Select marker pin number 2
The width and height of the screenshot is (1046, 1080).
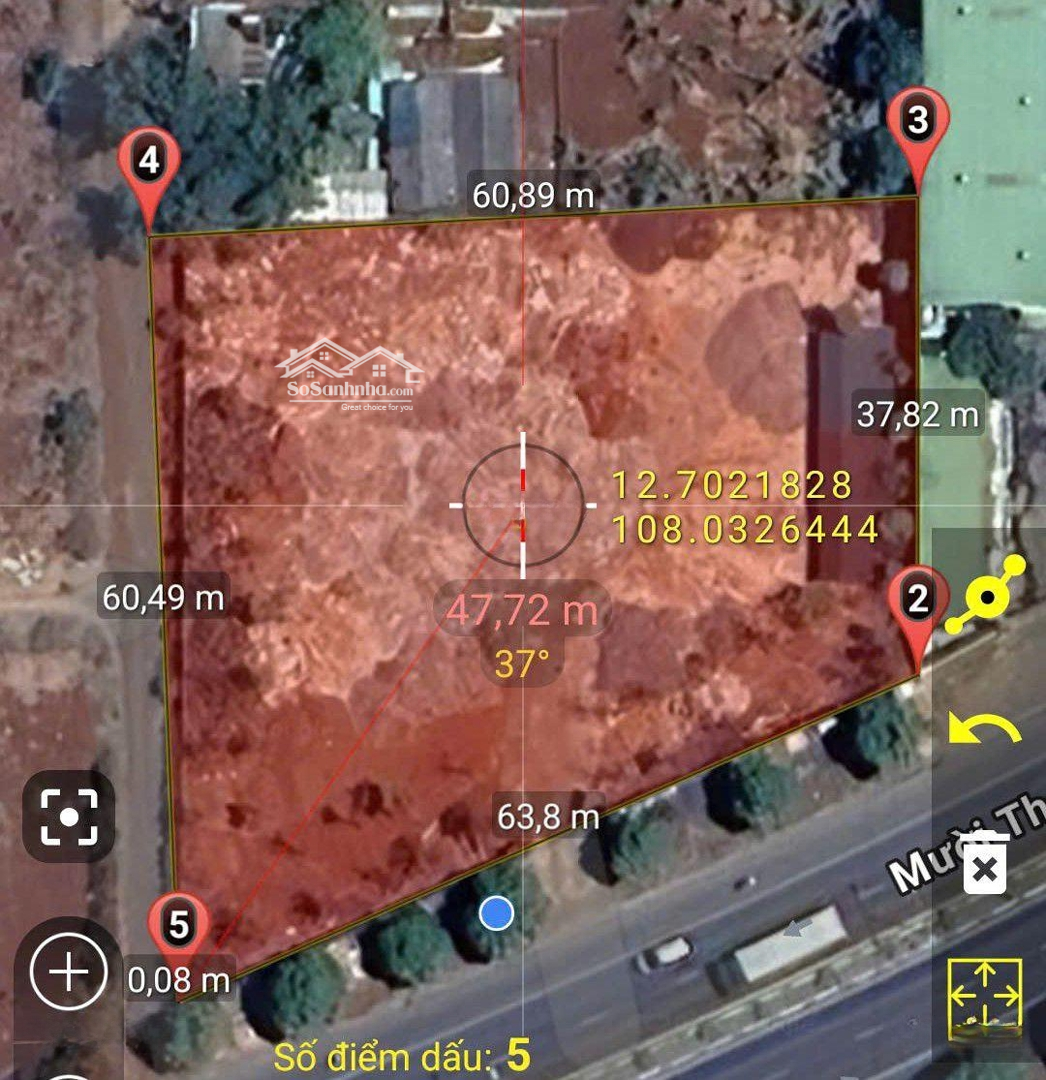click(x=916, y=602)
